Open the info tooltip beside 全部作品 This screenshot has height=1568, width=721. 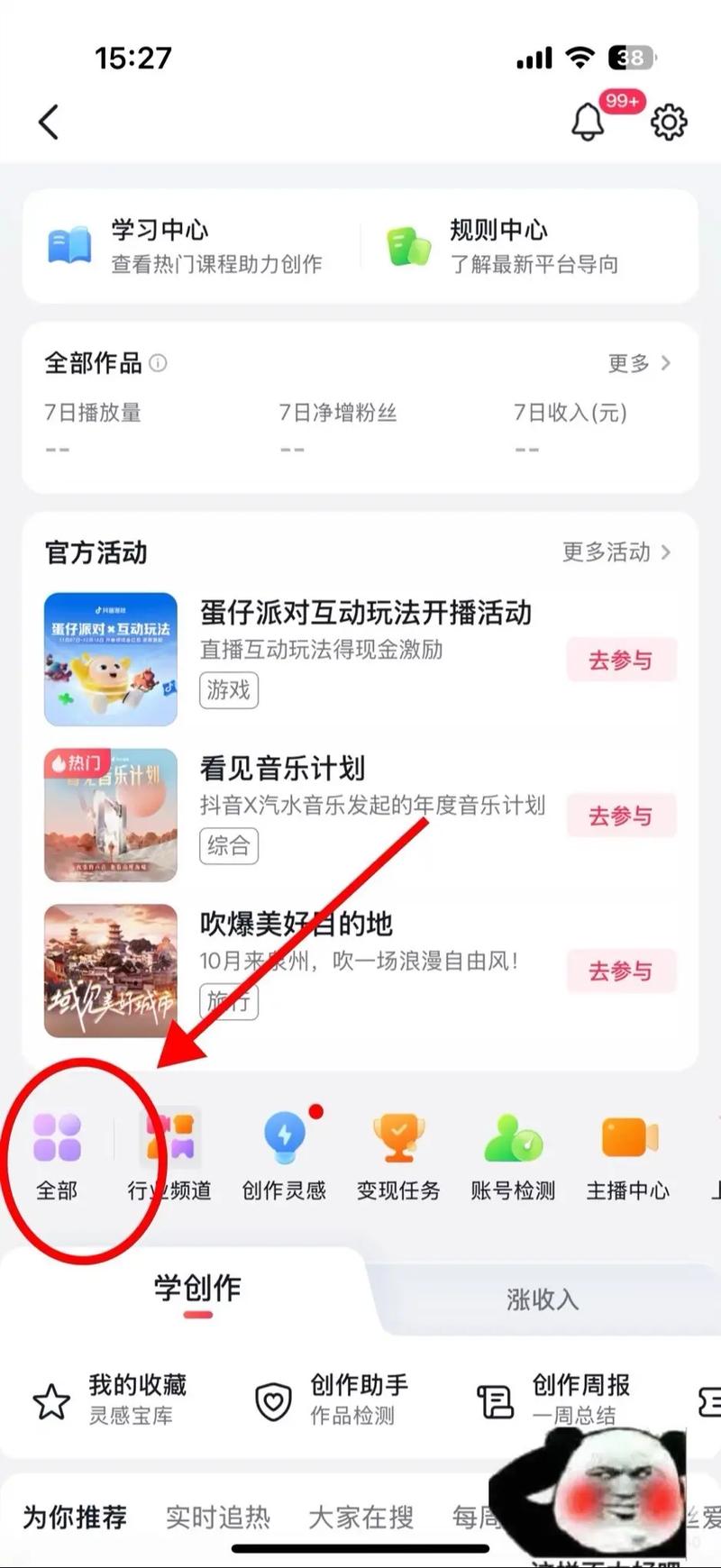pyautogui.click(x=160, y=364)
